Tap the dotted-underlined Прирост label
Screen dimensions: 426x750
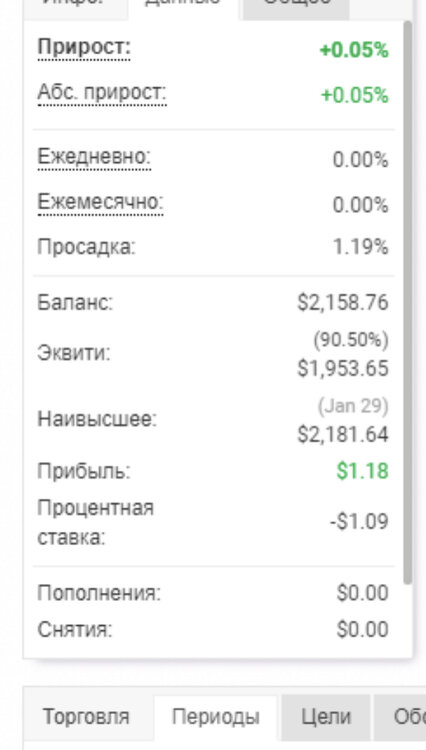(x=84, y=48)
